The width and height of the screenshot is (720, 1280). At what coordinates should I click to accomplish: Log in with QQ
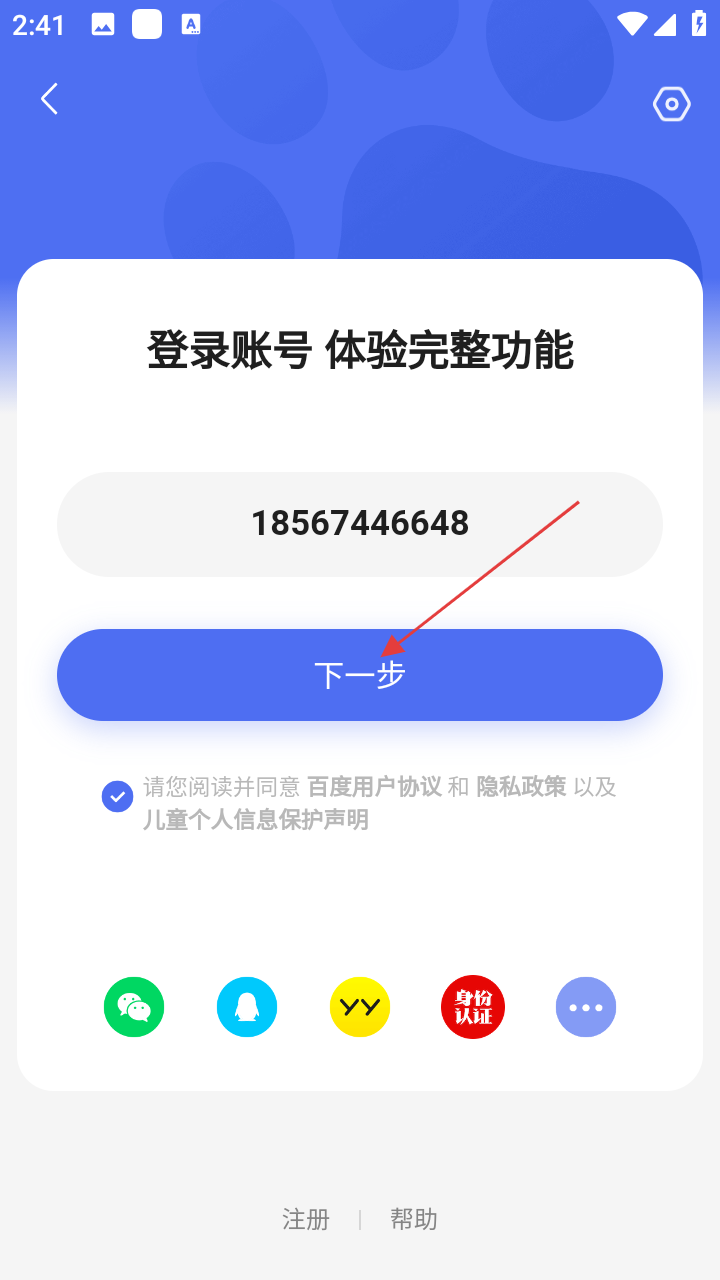[x=247, y=1007]
